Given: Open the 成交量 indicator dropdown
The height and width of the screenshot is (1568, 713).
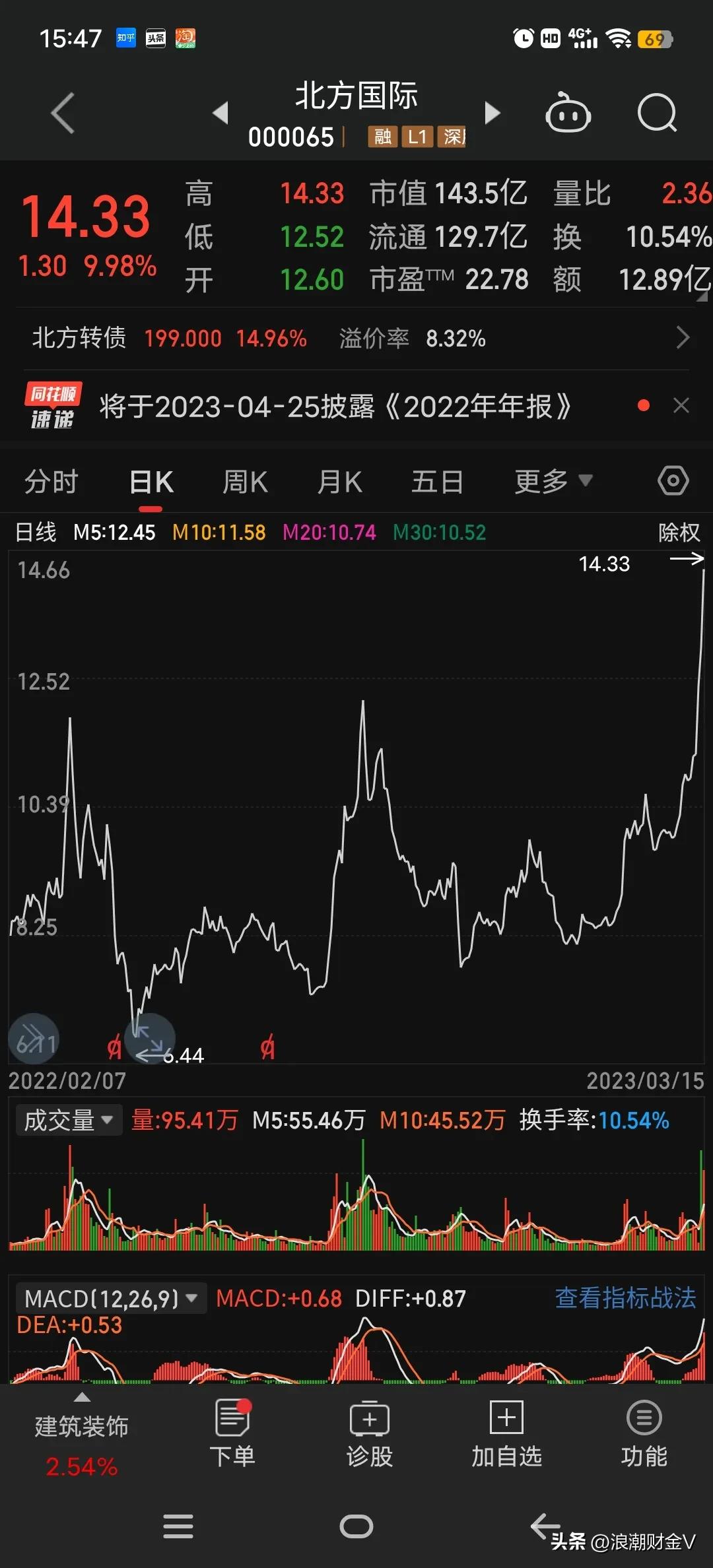Looking at the screenshot, I should point(68,1120).
